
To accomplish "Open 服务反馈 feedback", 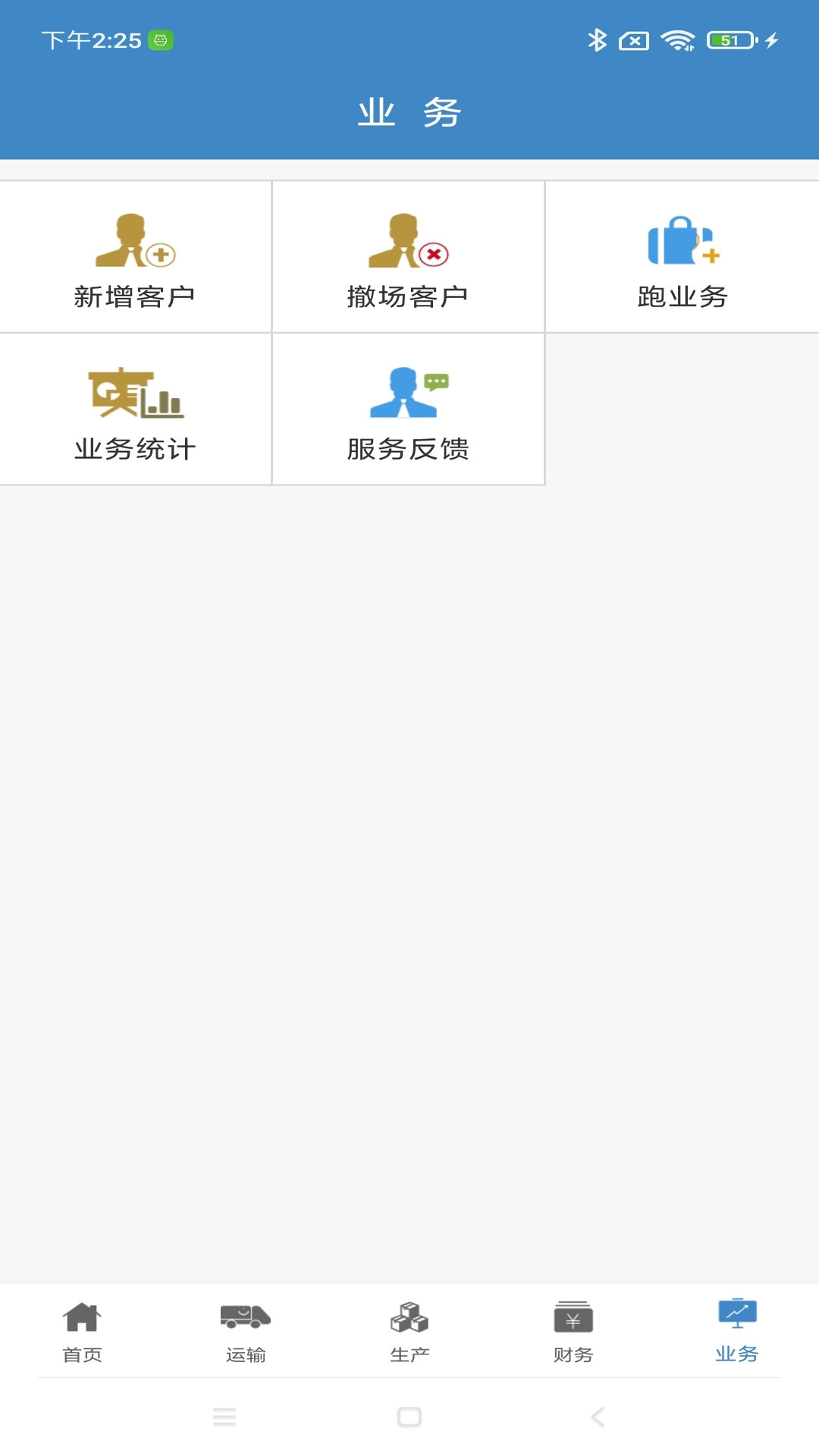I will 408,410.
